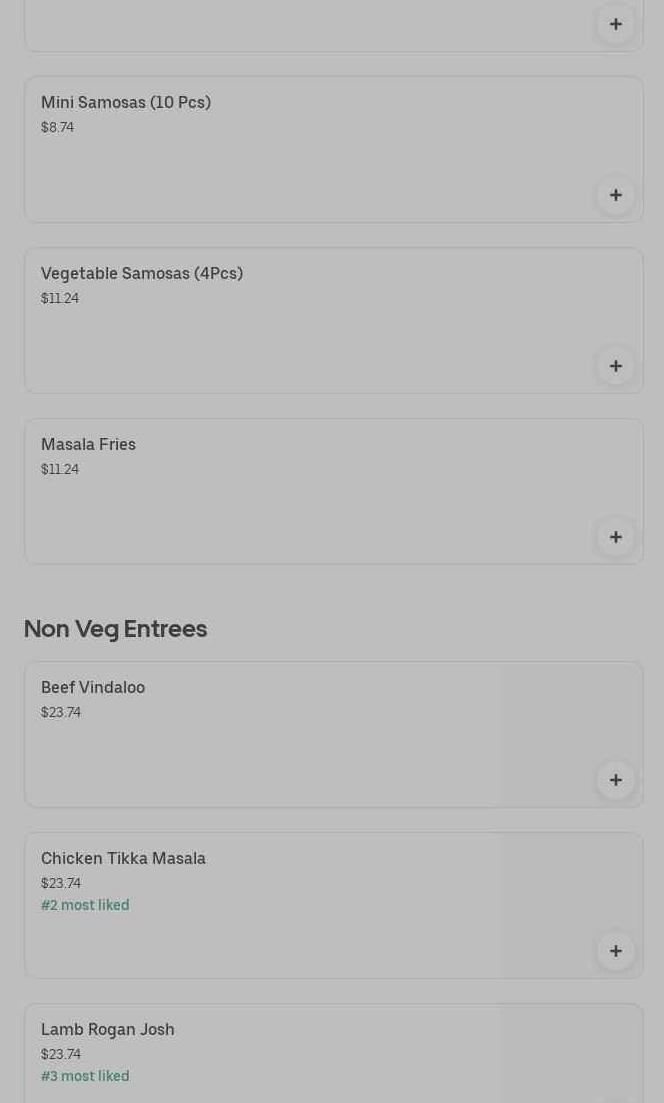The height and width of the screenshot is (1103, 664).
Task: Add Mini Samosas (10 Pcs) to cart
Action: pyautogui.click(x=615, y=195)
